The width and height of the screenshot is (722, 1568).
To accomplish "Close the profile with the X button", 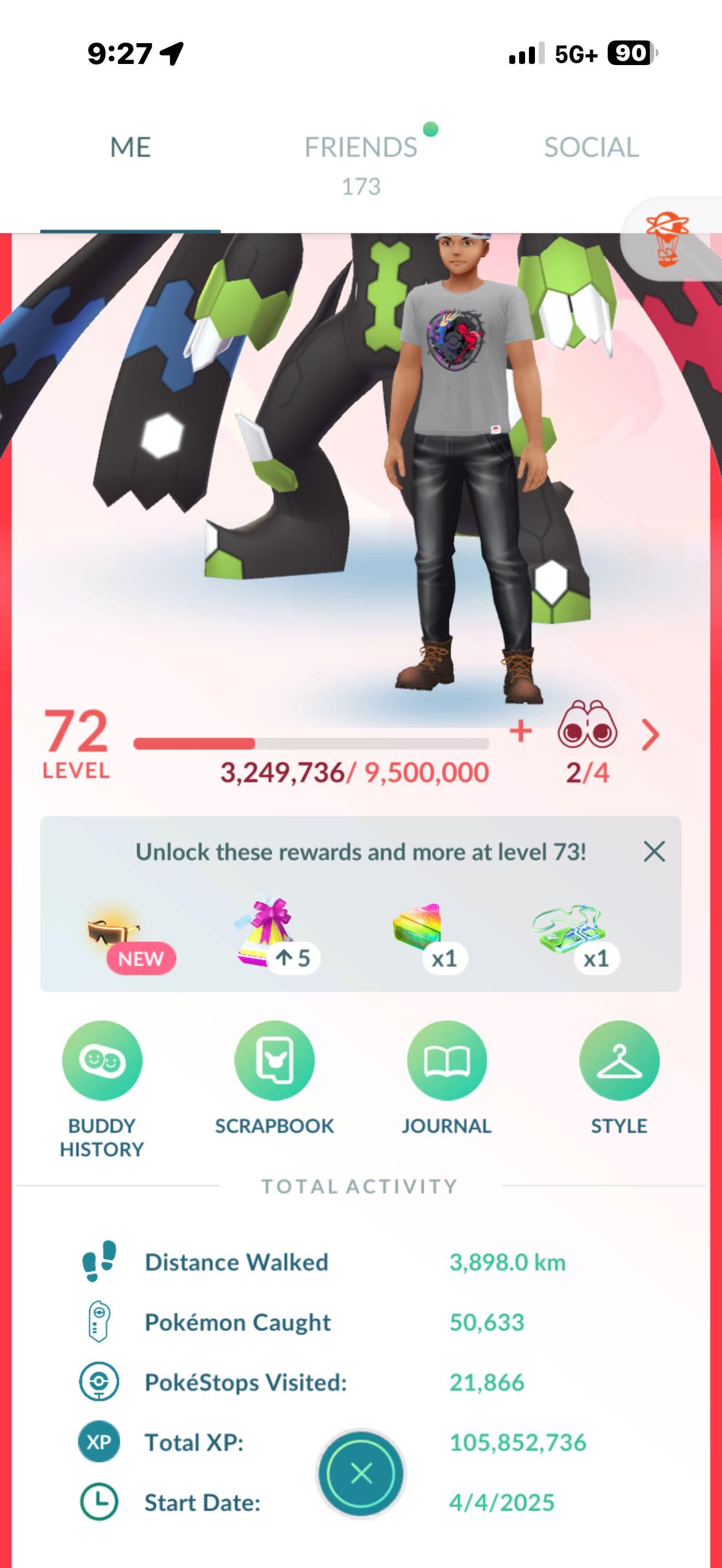I will [361, 1473].
